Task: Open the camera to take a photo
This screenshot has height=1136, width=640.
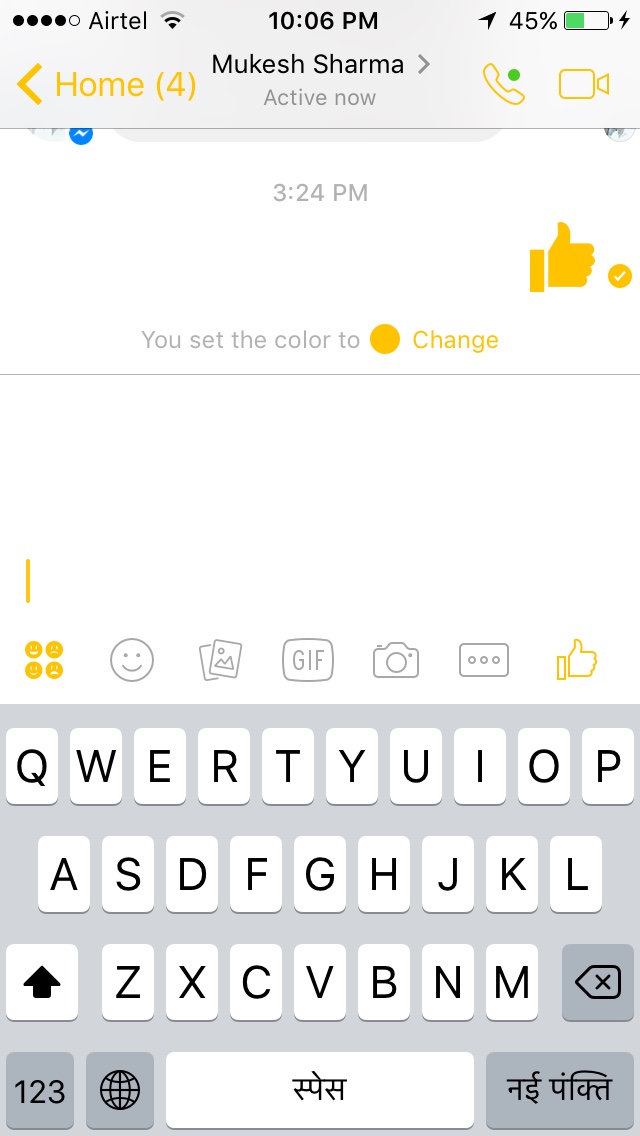Action: pyautogui.click(x=396, y=661)
